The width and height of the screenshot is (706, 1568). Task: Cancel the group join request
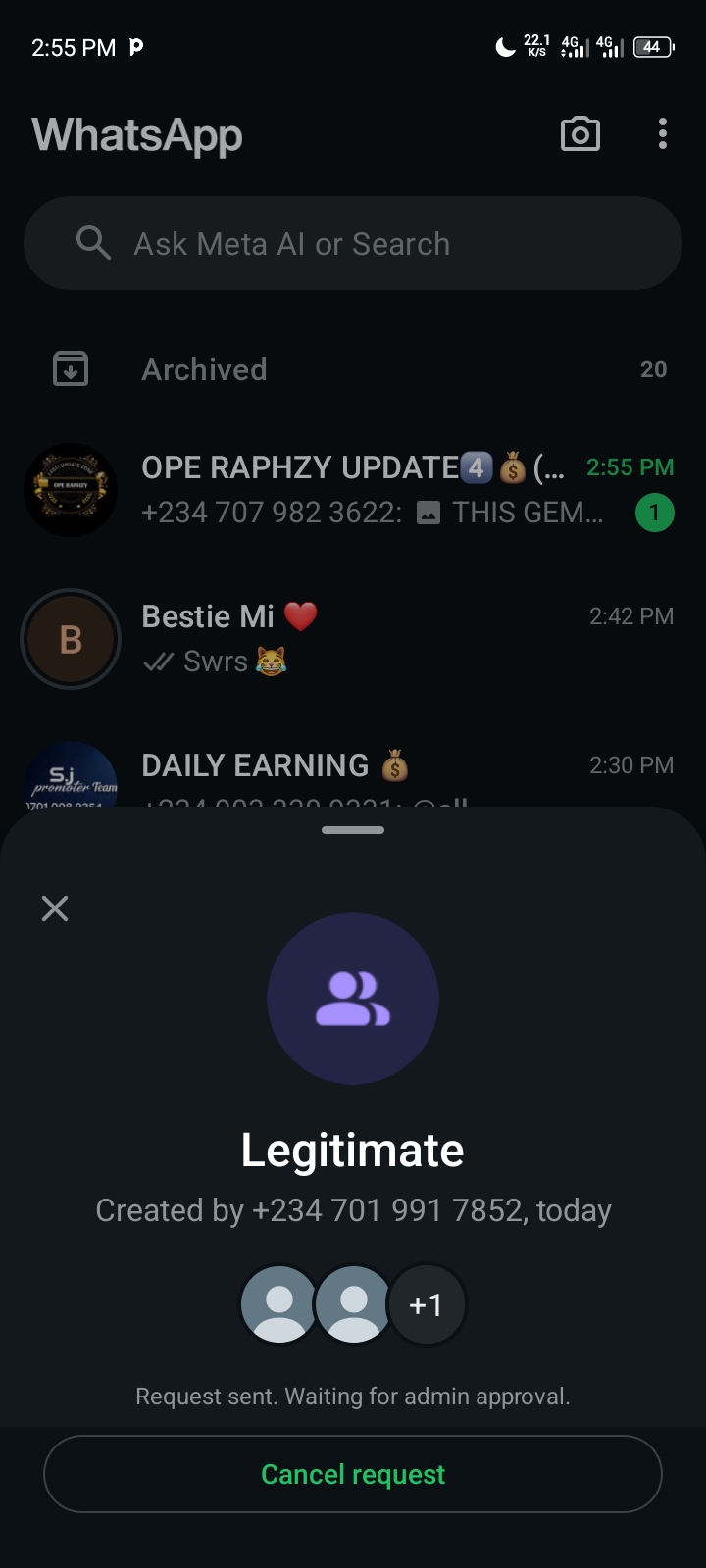(353, 1474)
